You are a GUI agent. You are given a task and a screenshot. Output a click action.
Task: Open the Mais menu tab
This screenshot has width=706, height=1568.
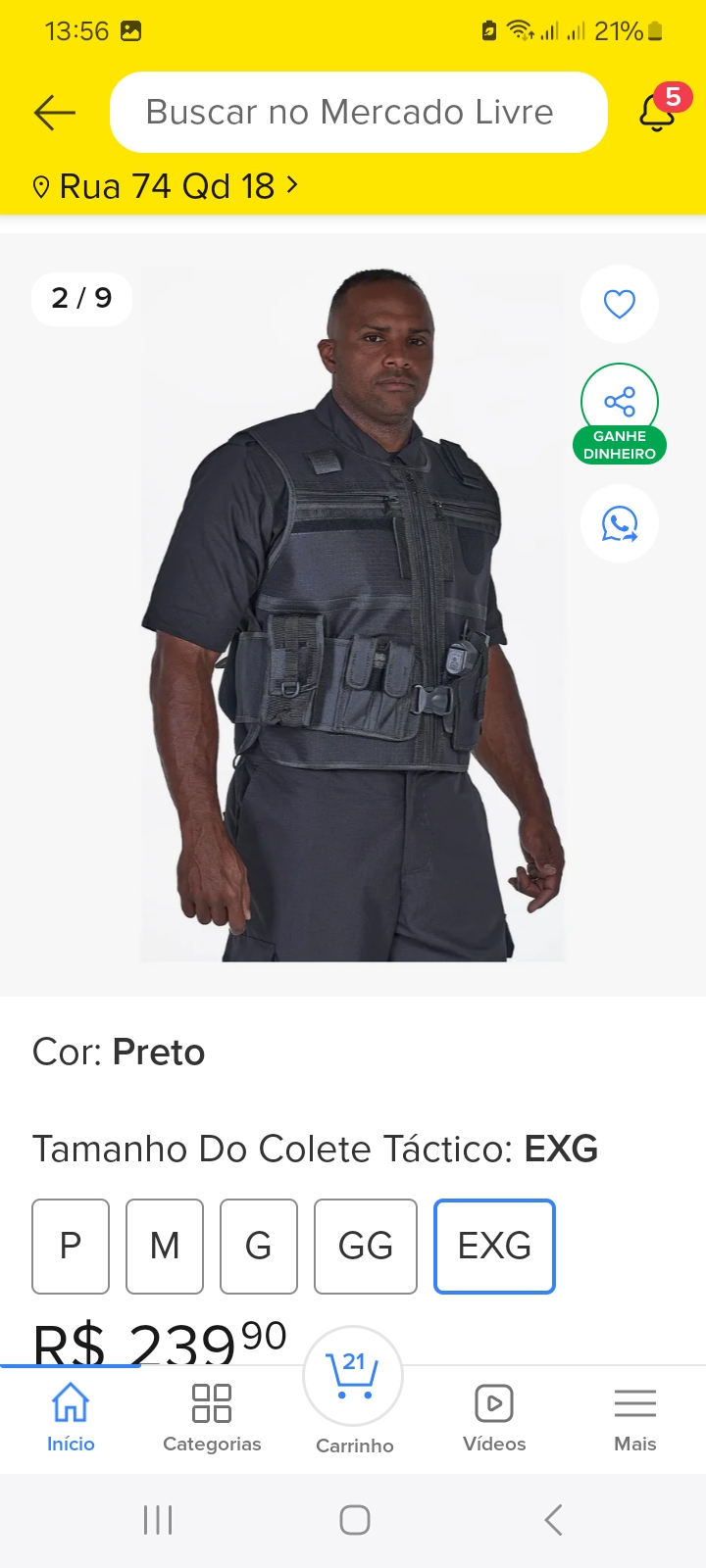point(634,1416)
